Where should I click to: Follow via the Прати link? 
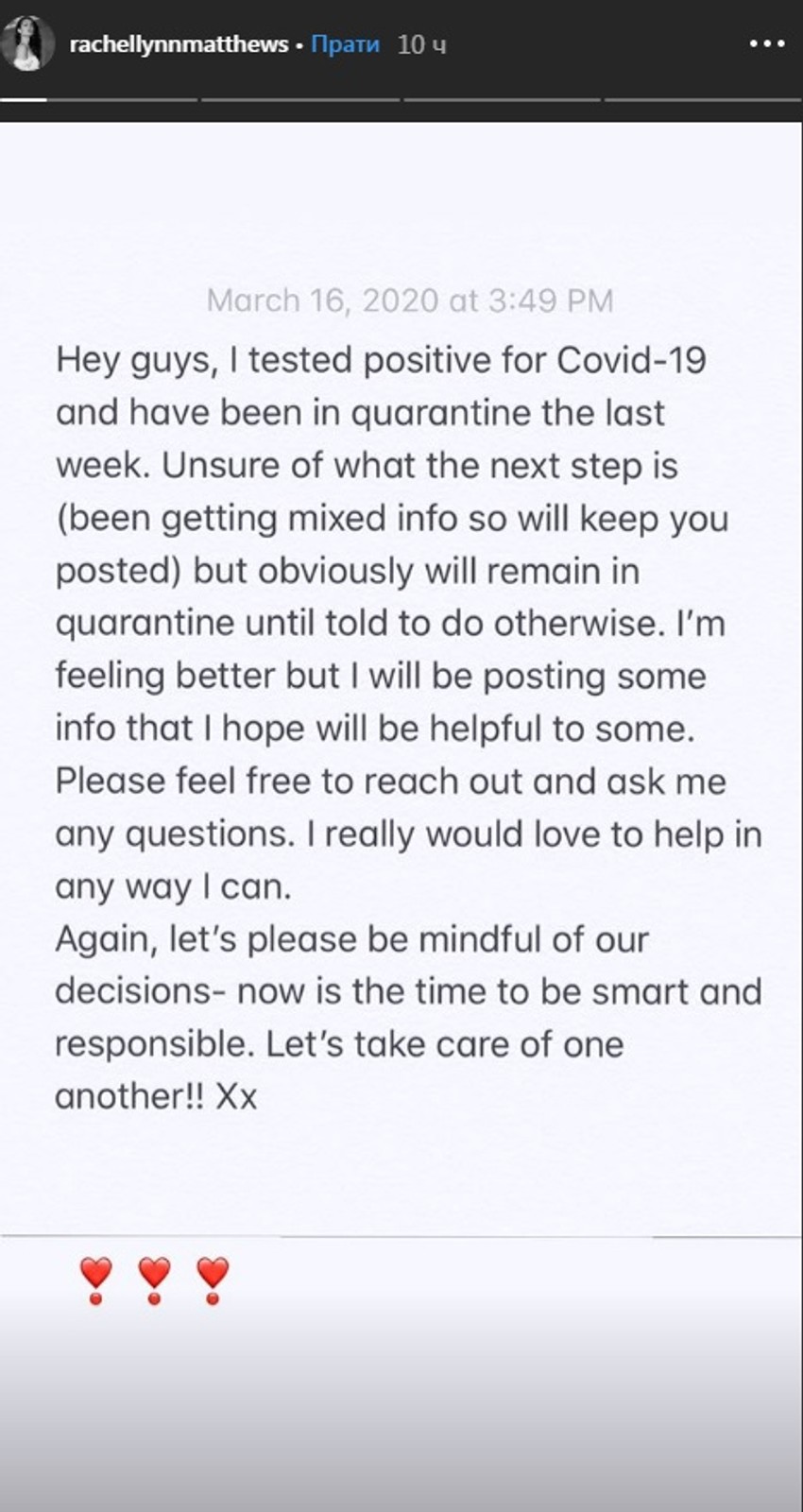tap(345, 44)
